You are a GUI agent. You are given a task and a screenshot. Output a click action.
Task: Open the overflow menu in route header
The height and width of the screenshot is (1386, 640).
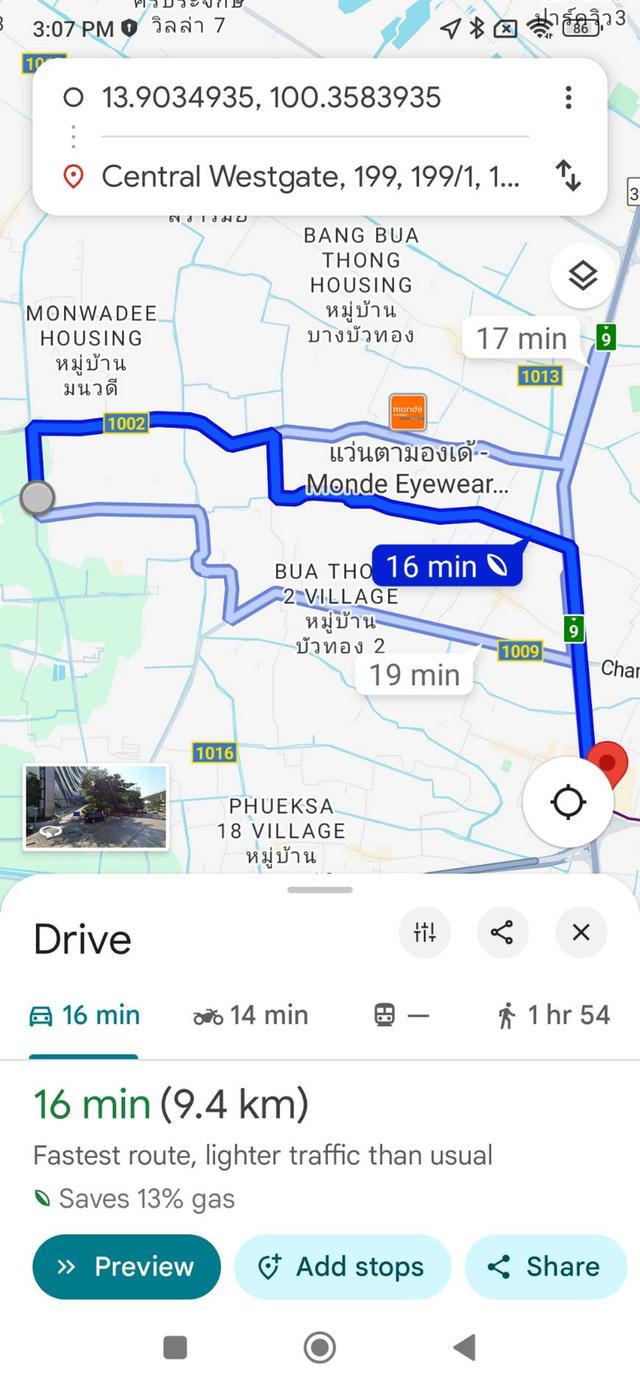coord(568,97)
